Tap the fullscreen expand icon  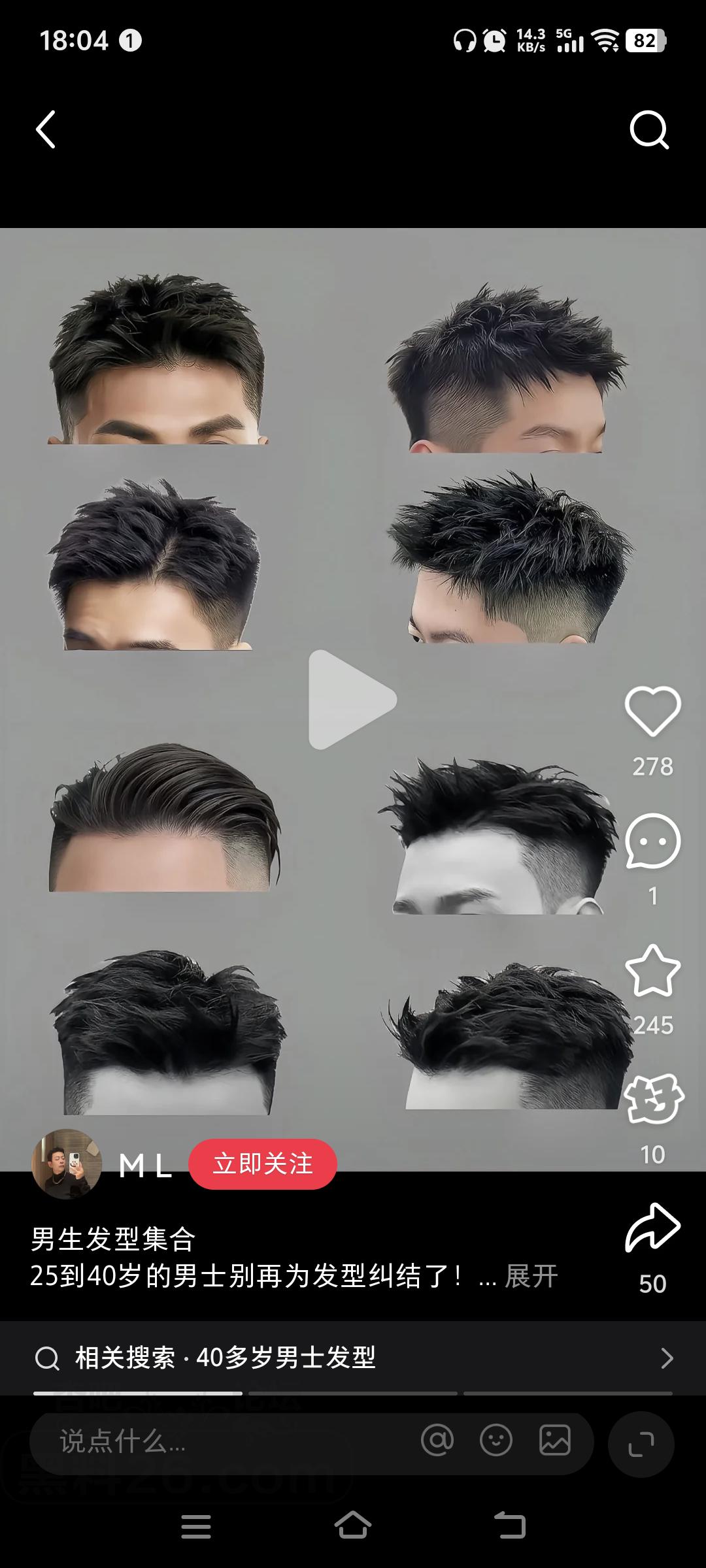coord(641,1444)
